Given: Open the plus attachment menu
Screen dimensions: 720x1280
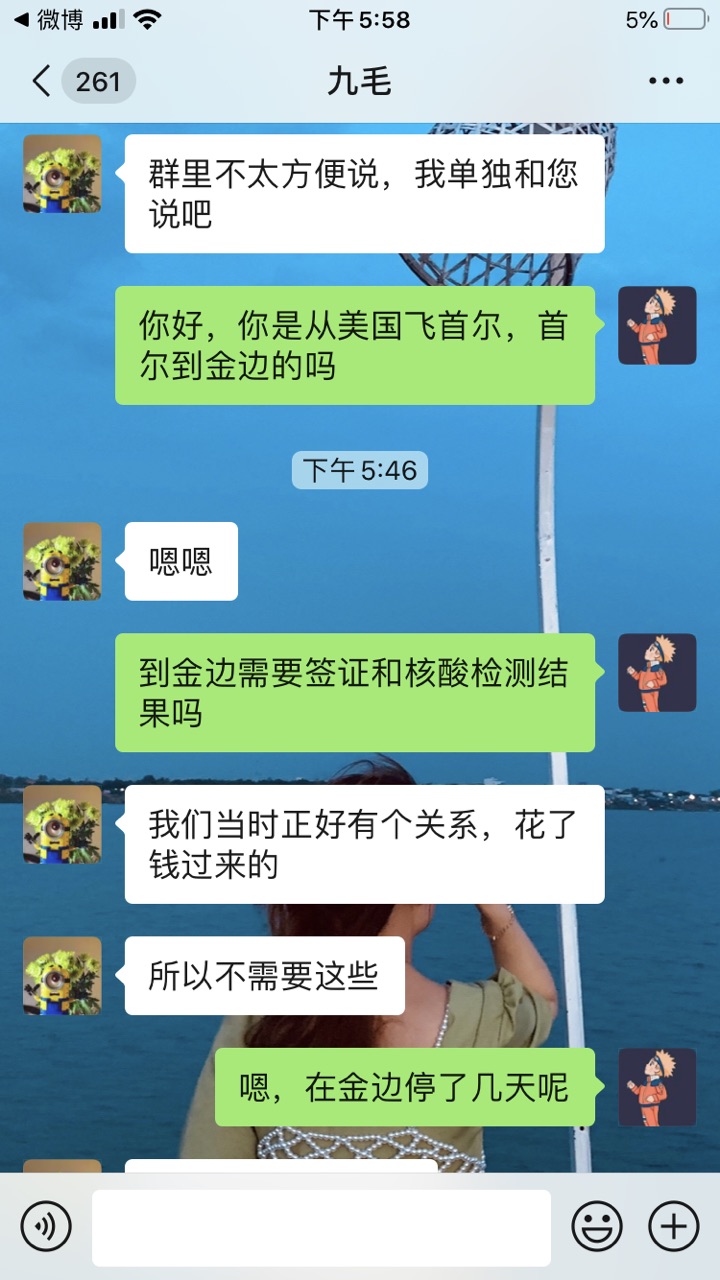Looking at the screenshot, I should coord(674,1226).
